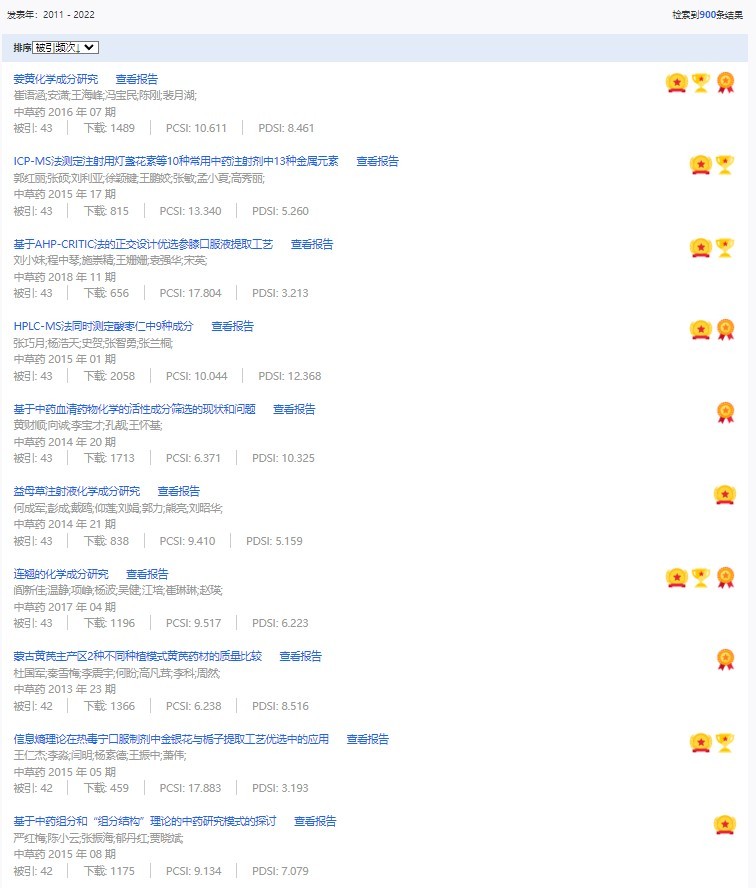This screenshot has height=888, width=756.
Task: View the report for the 信息熵理论 article
Action: pos(367,739)
